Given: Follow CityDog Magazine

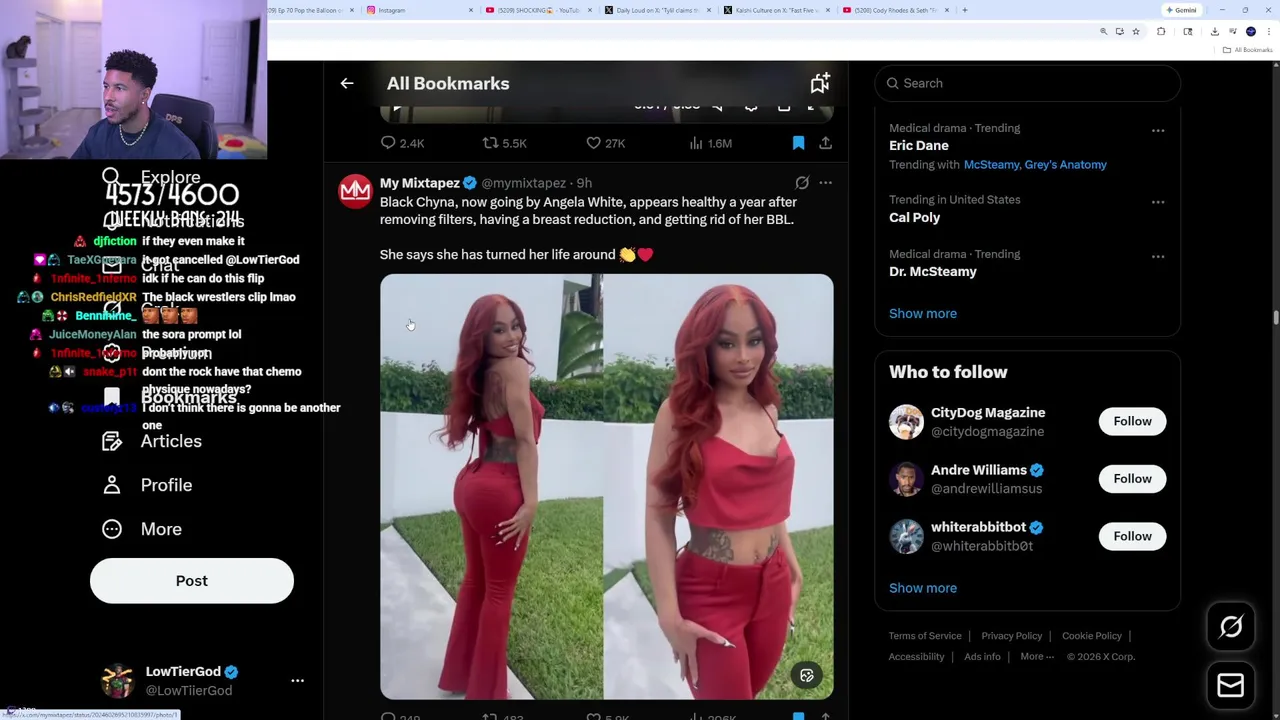Looking at the screenshot, I should coord(1132,421).
